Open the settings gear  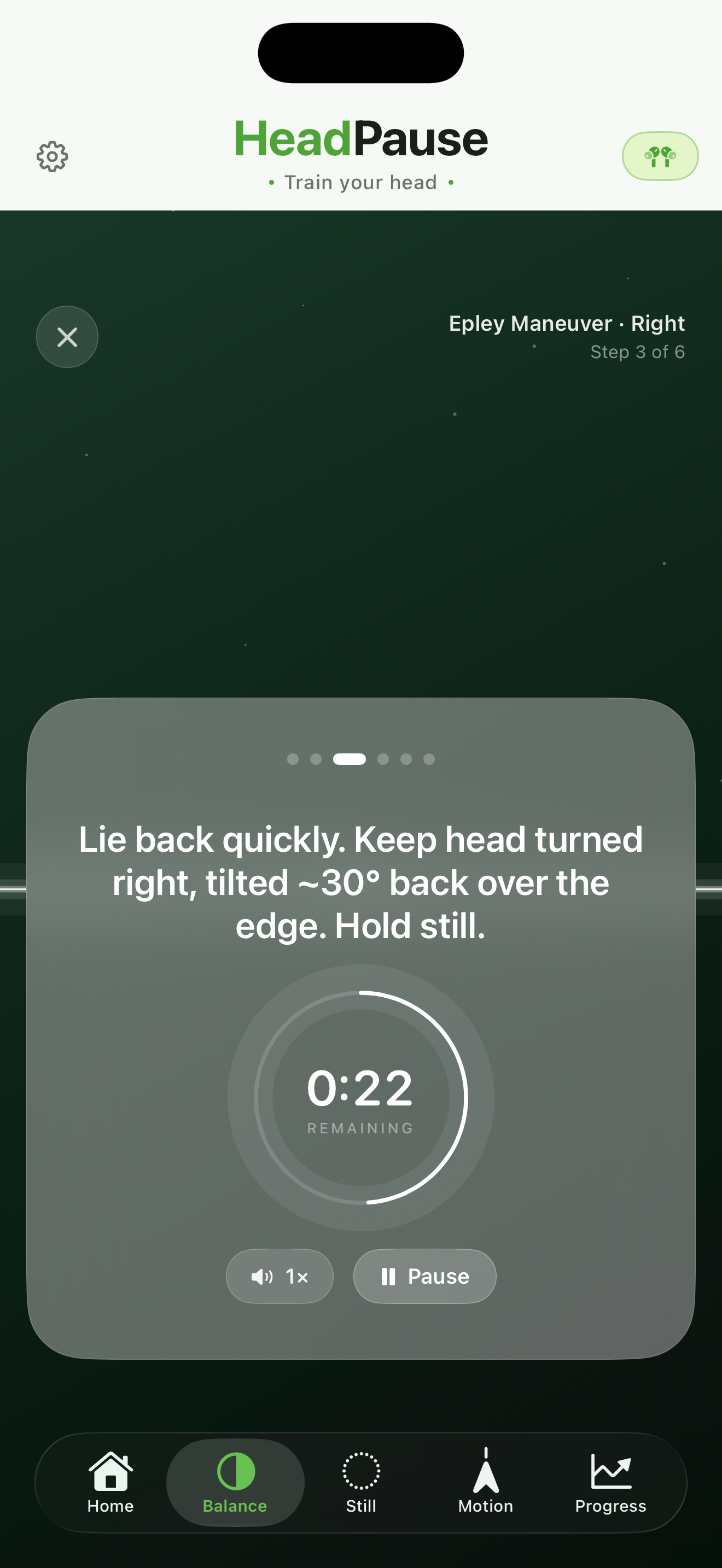[x=53, y=157]
